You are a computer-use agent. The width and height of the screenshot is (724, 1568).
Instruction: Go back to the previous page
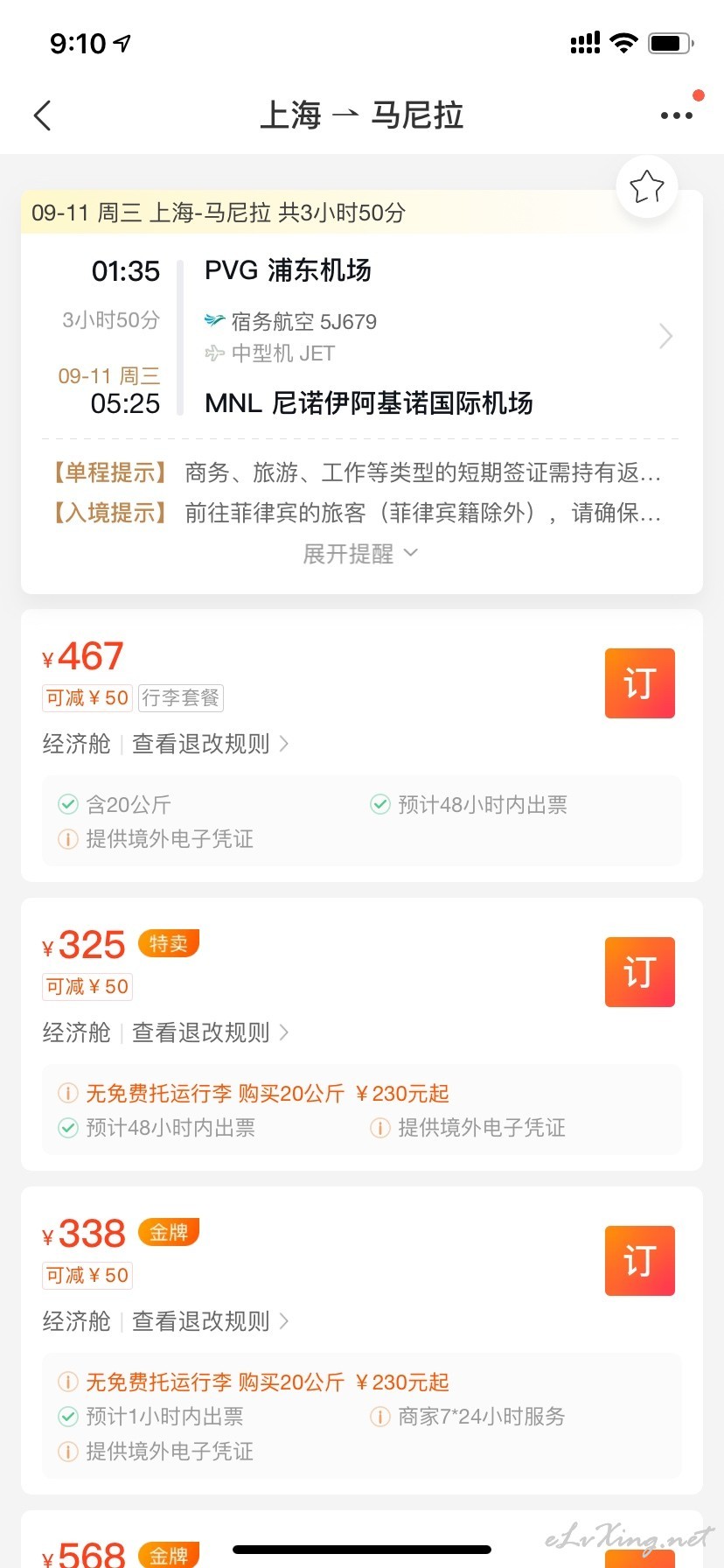pyautogui.click(x=42, y=115)
